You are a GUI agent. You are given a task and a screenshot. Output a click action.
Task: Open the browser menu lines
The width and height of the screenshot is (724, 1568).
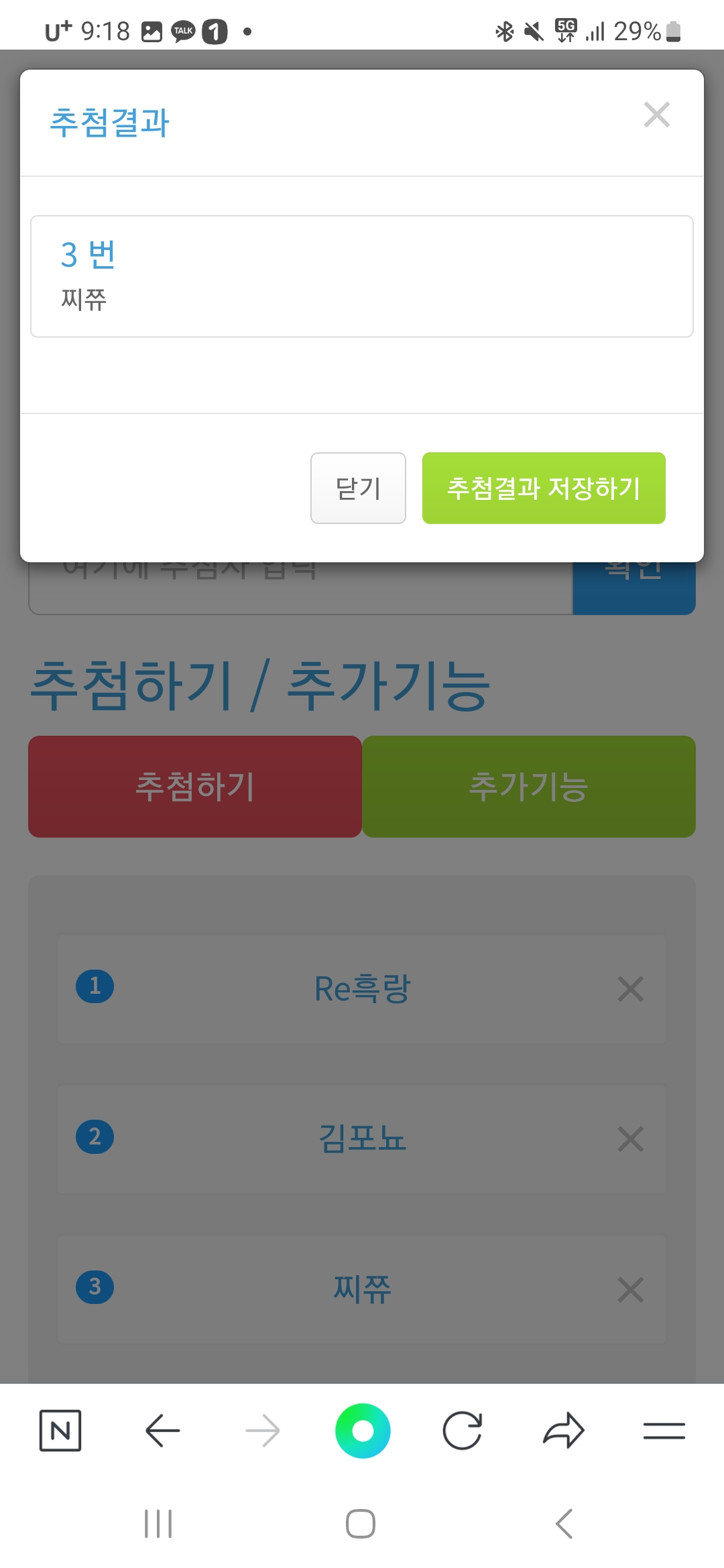tap(664, 1431)
